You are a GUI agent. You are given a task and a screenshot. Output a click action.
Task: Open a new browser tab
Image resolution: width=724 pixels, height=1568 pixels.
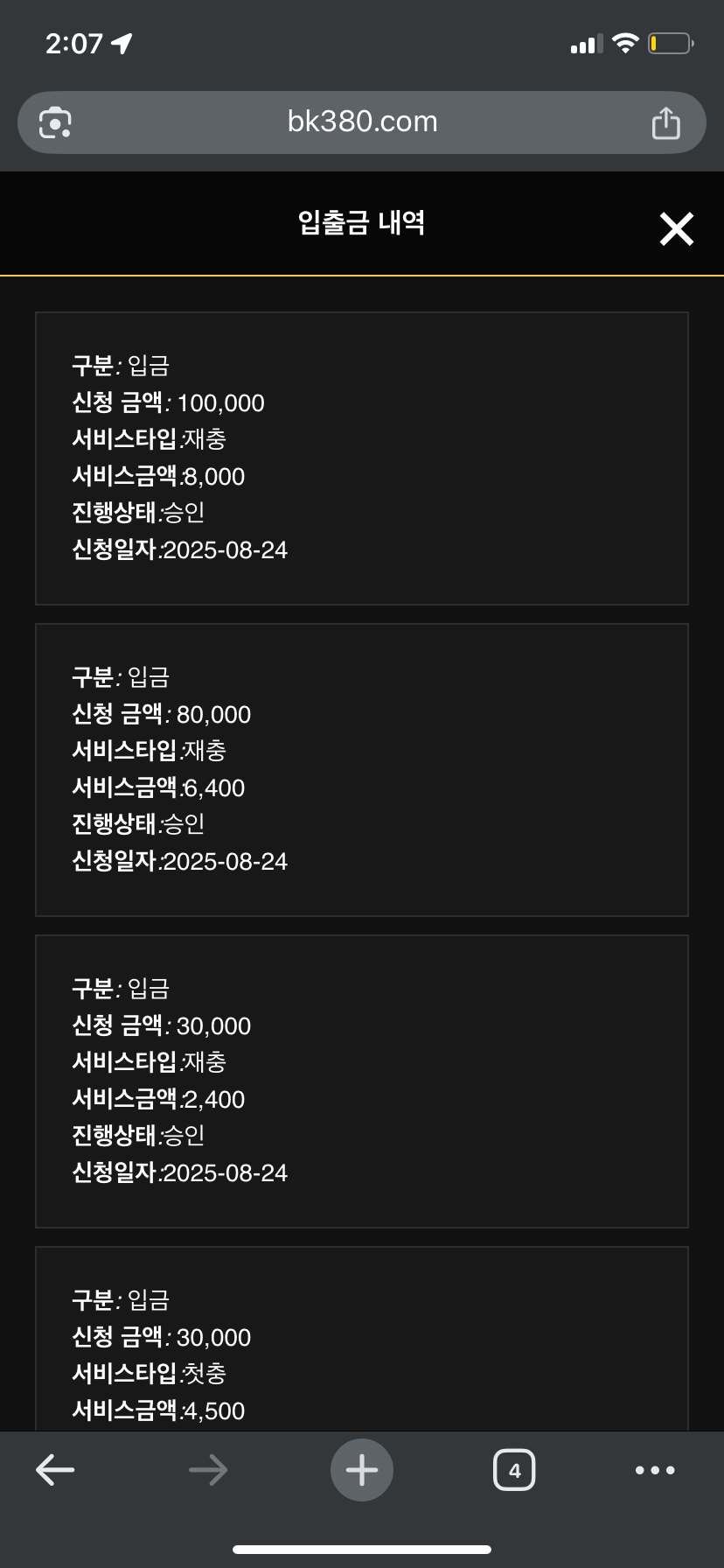362,1470
